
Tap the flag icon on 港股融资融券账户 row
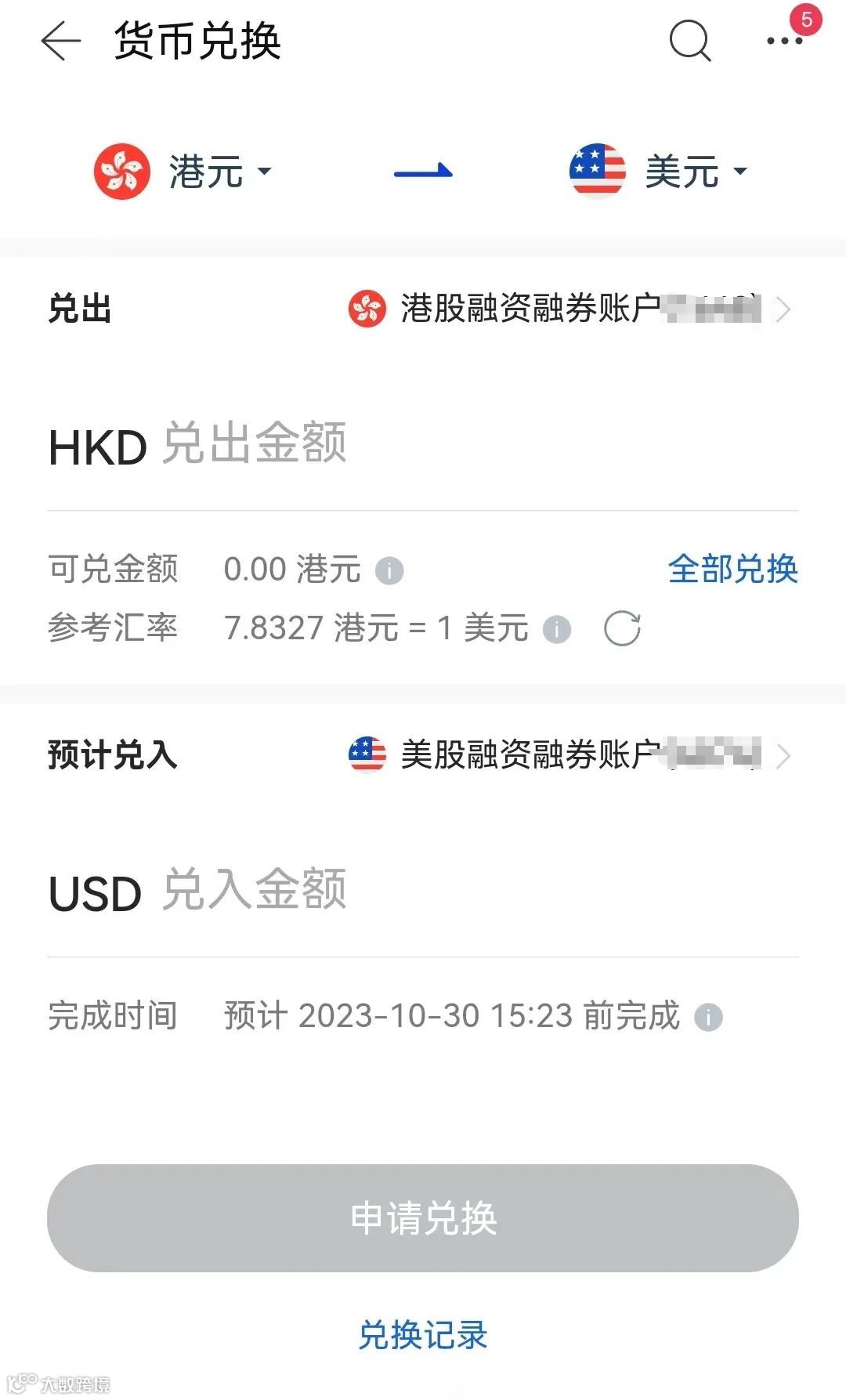click(366, 309)
